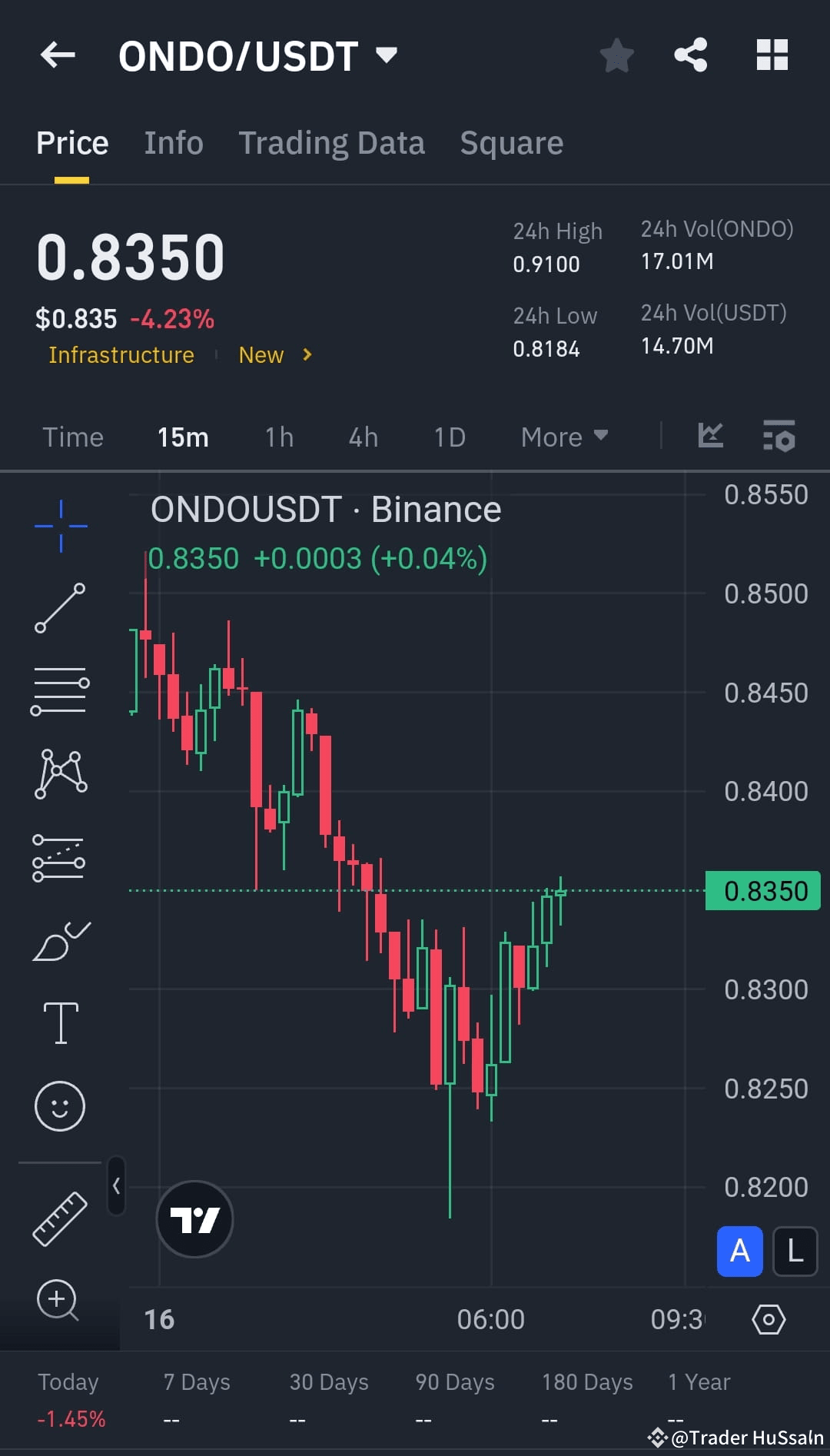
Task: Expand the More timeframe options dropdown
Action: pos(563,436)
